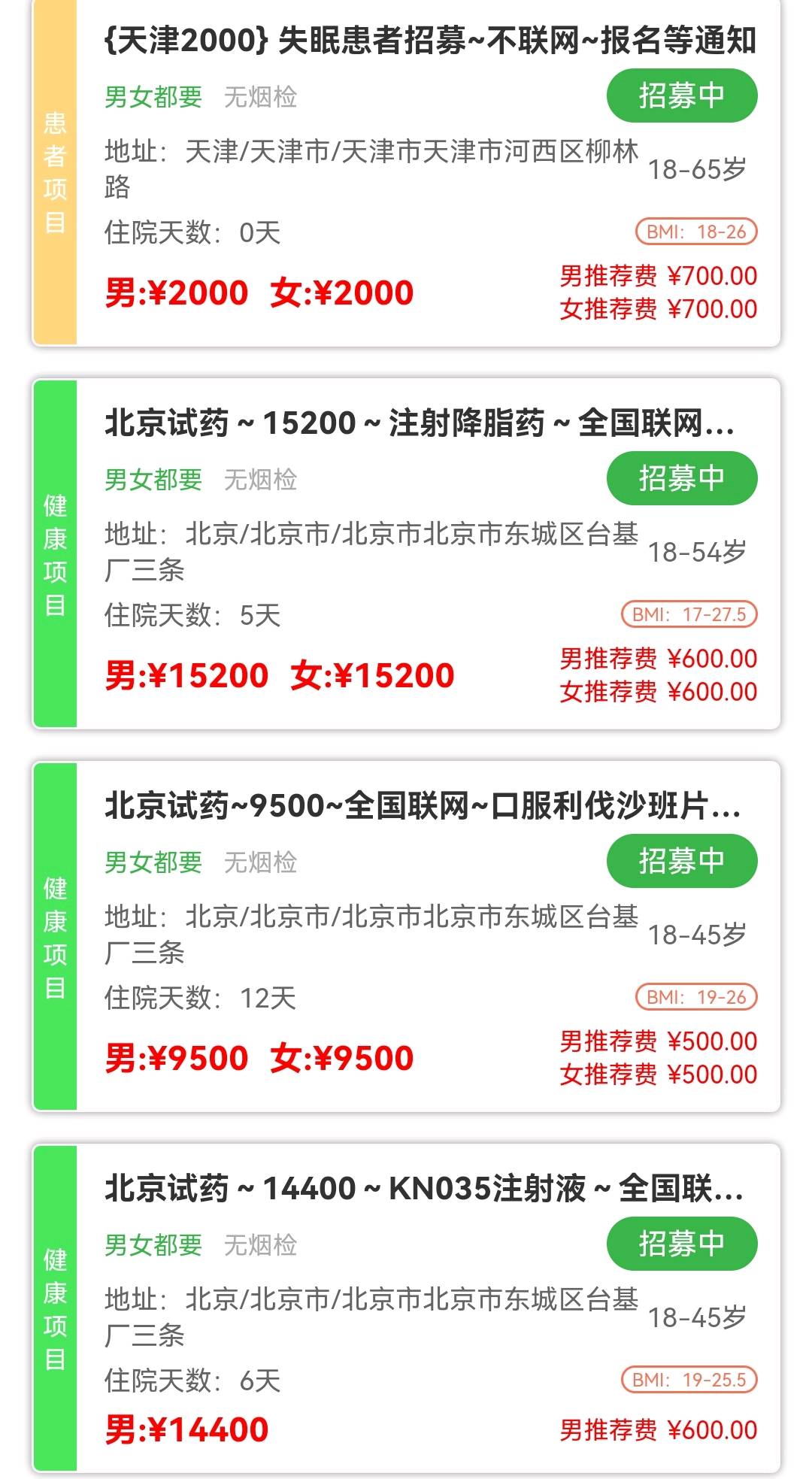Viewport: 812px width, 1479px height.
Task: Tap 招募中 on the 天津2000 card
Action: (x=682, y=95)
